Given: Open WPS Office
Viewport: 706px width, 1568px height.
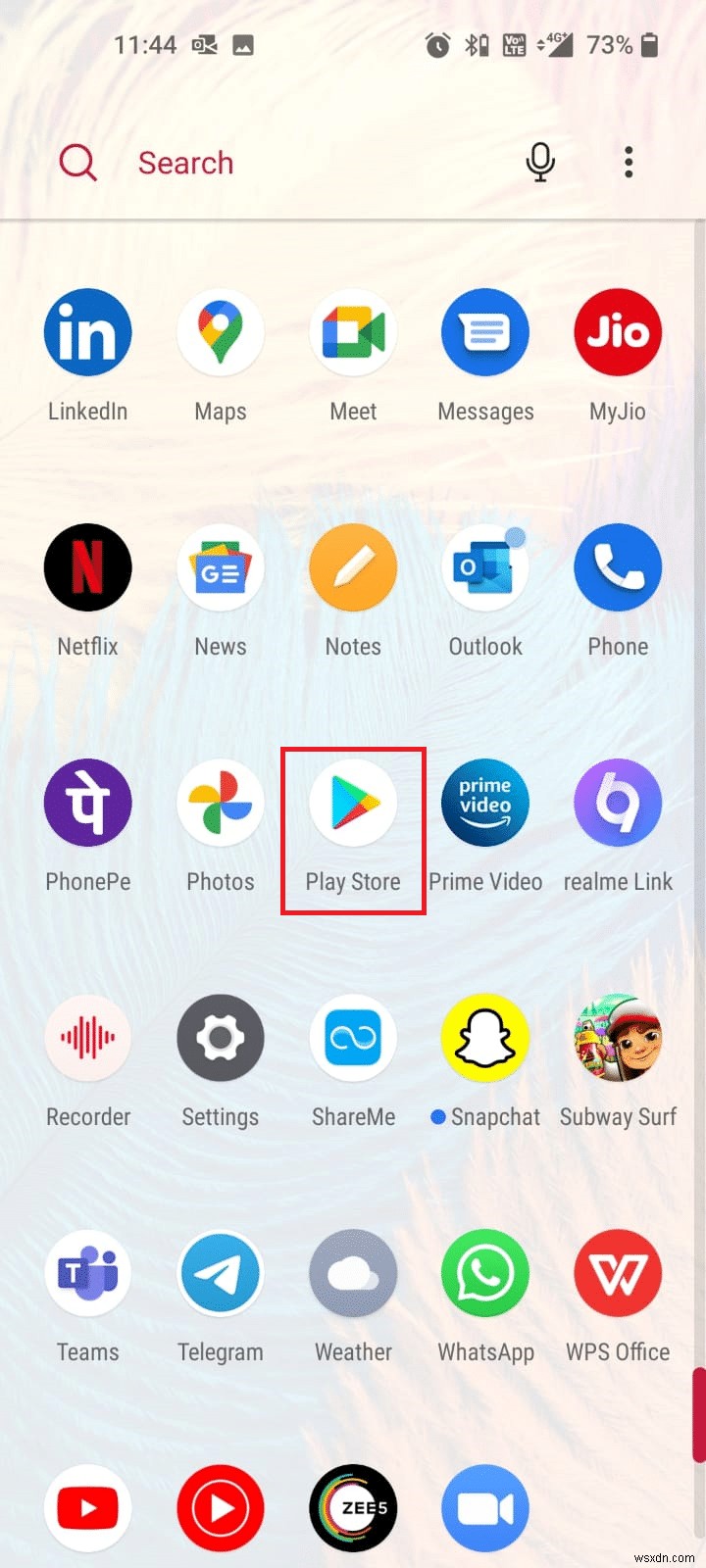Looking at the screenshot, I should 618,1273.
